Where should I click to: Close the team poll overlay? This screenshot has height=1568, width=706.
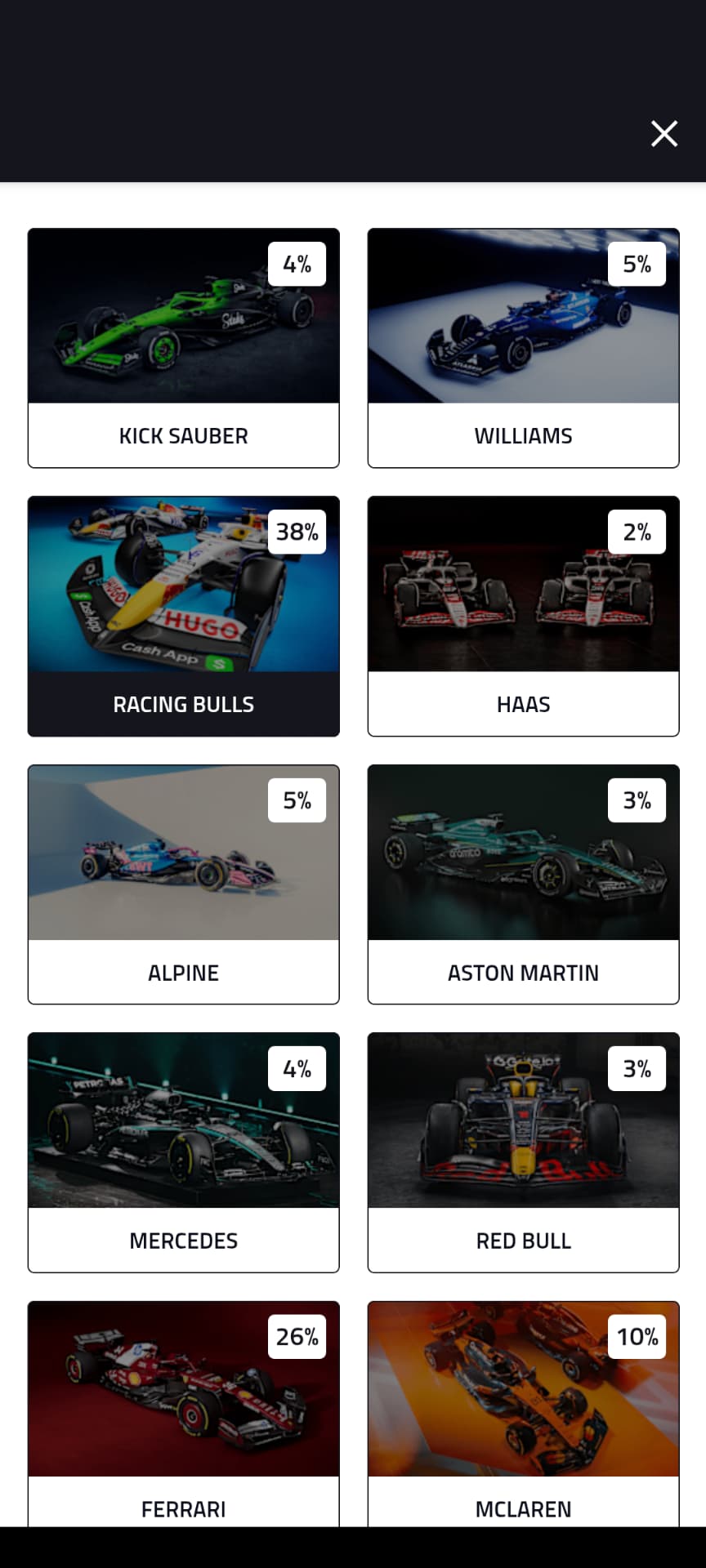(x=664, y=133)
